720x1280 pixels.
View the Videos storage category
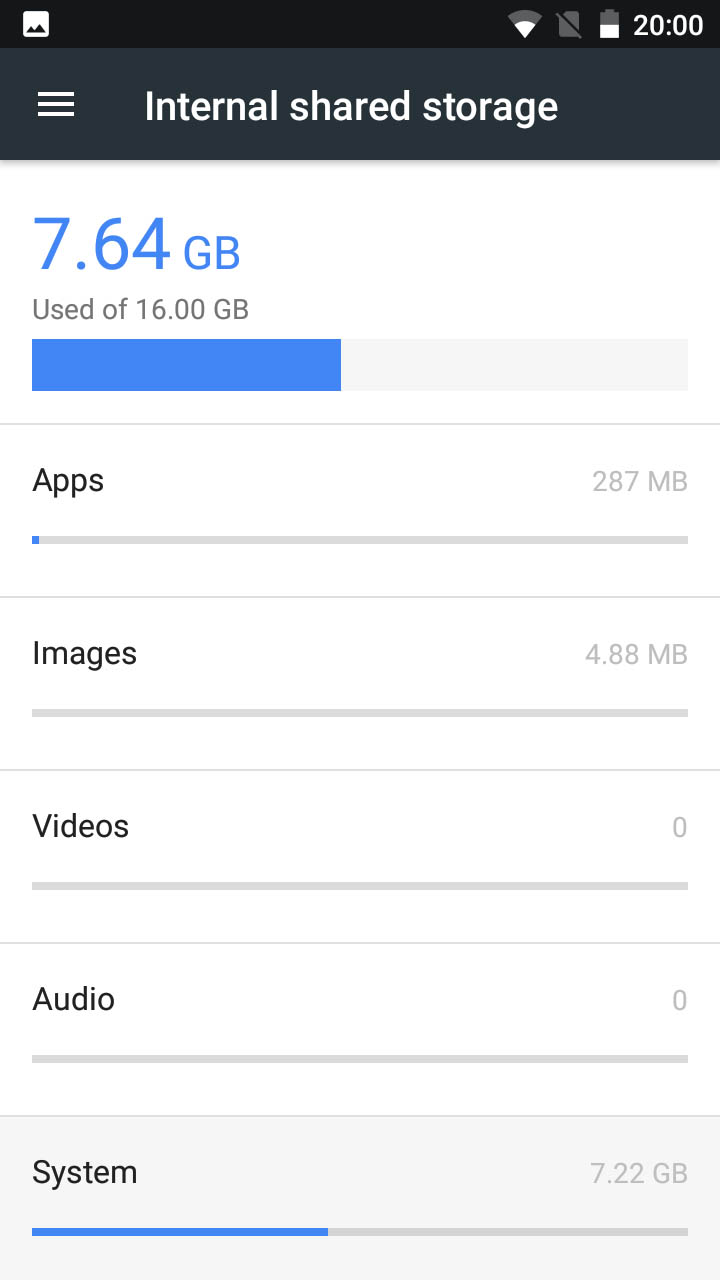tap(360, 857)
